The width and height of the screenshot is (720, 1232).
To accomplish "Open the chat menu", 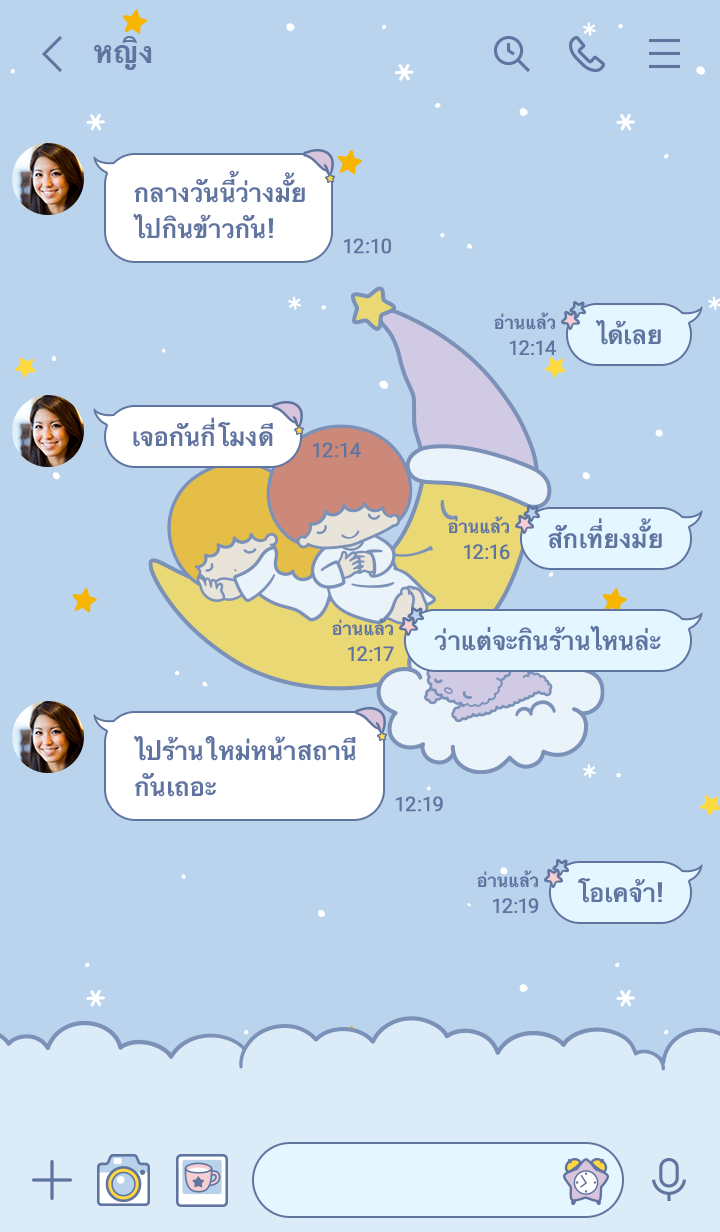I will tap(664, 54).
